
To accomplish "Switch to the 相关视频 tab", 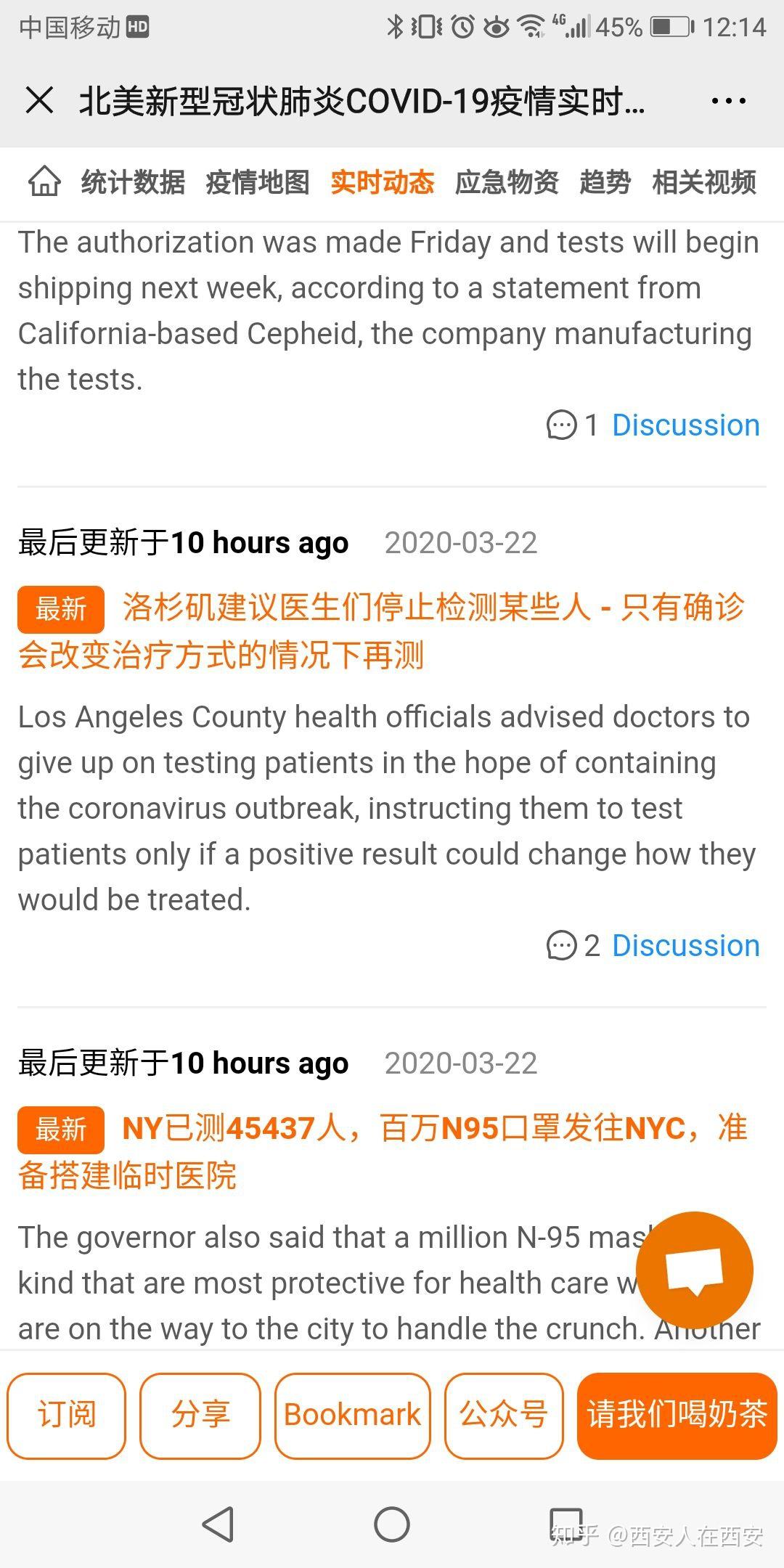I will point(704,182).
